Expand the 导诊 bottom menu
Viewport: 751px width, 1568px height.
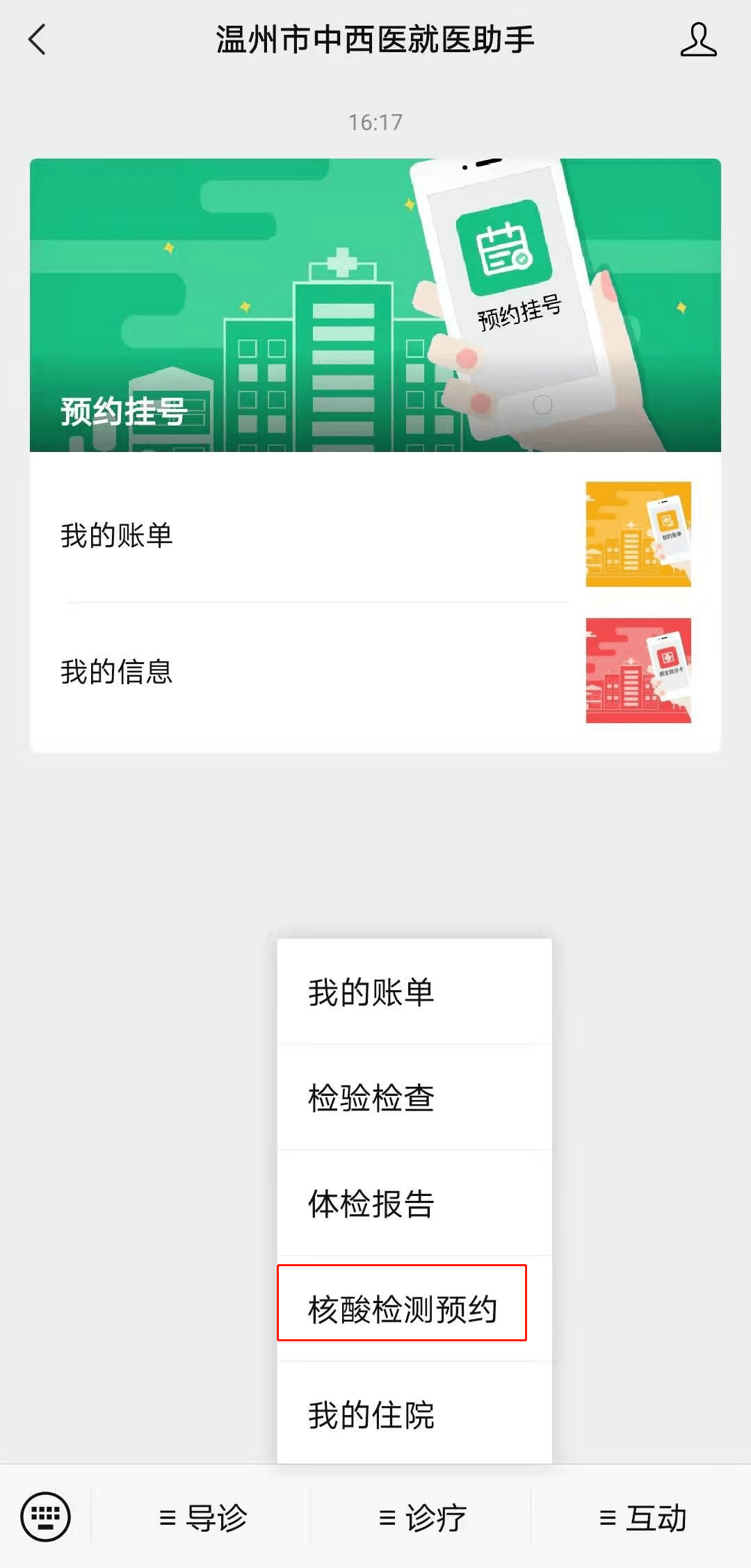click(202, 1518)
